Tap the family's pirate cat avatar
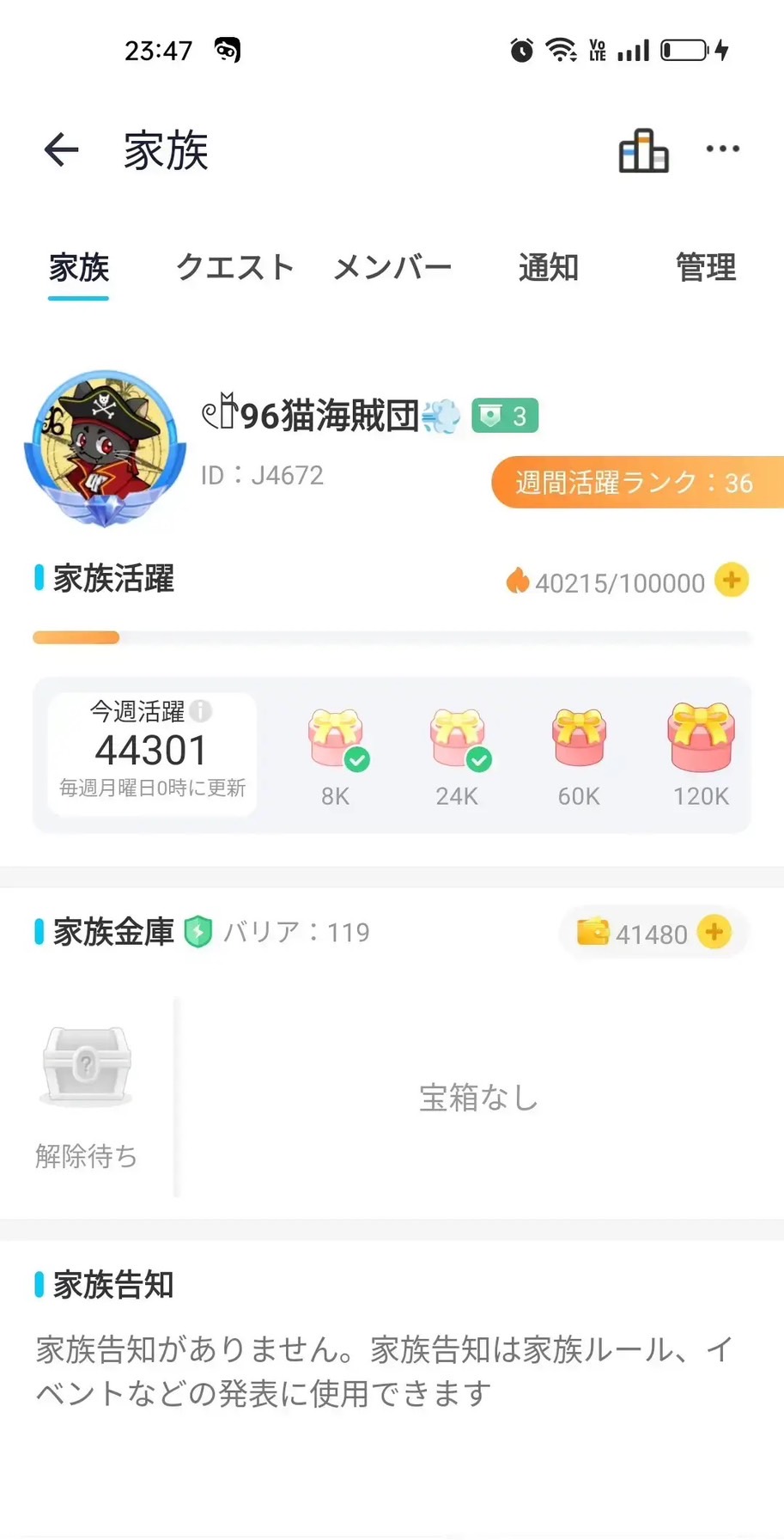 [x=106, y=447]
